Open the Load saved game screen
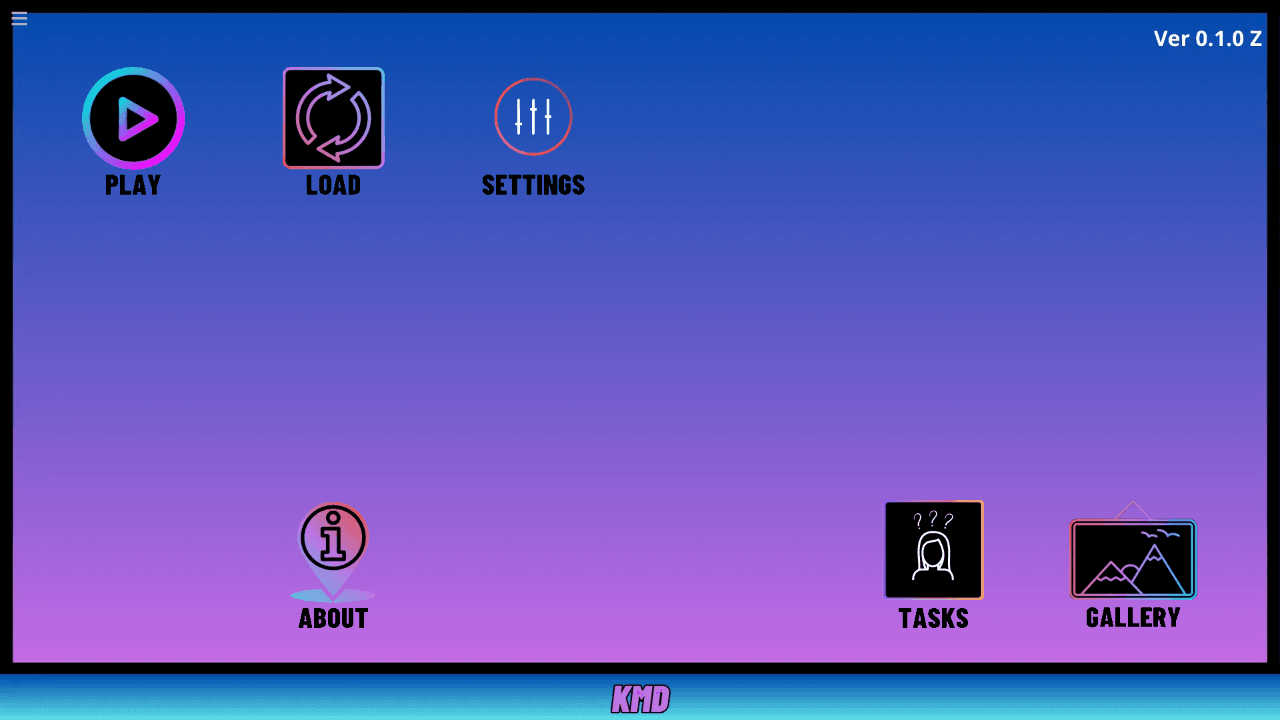Image resolution: width=1280 pixels, height=720 pixels. 333,119
